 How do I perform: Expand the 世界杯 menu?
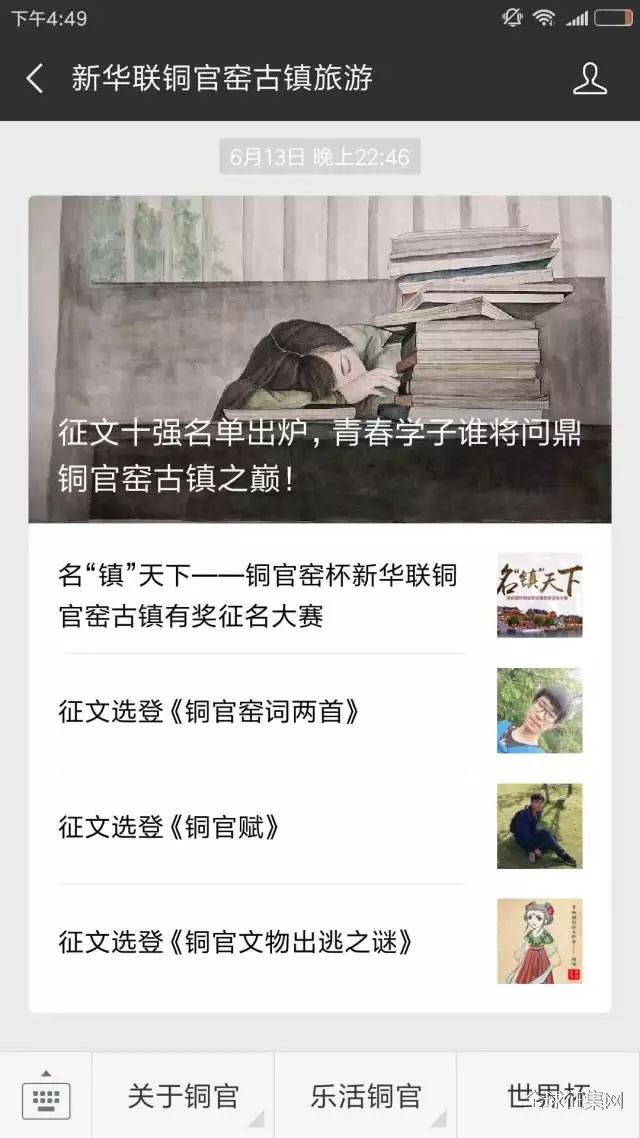click(548, 1097)
